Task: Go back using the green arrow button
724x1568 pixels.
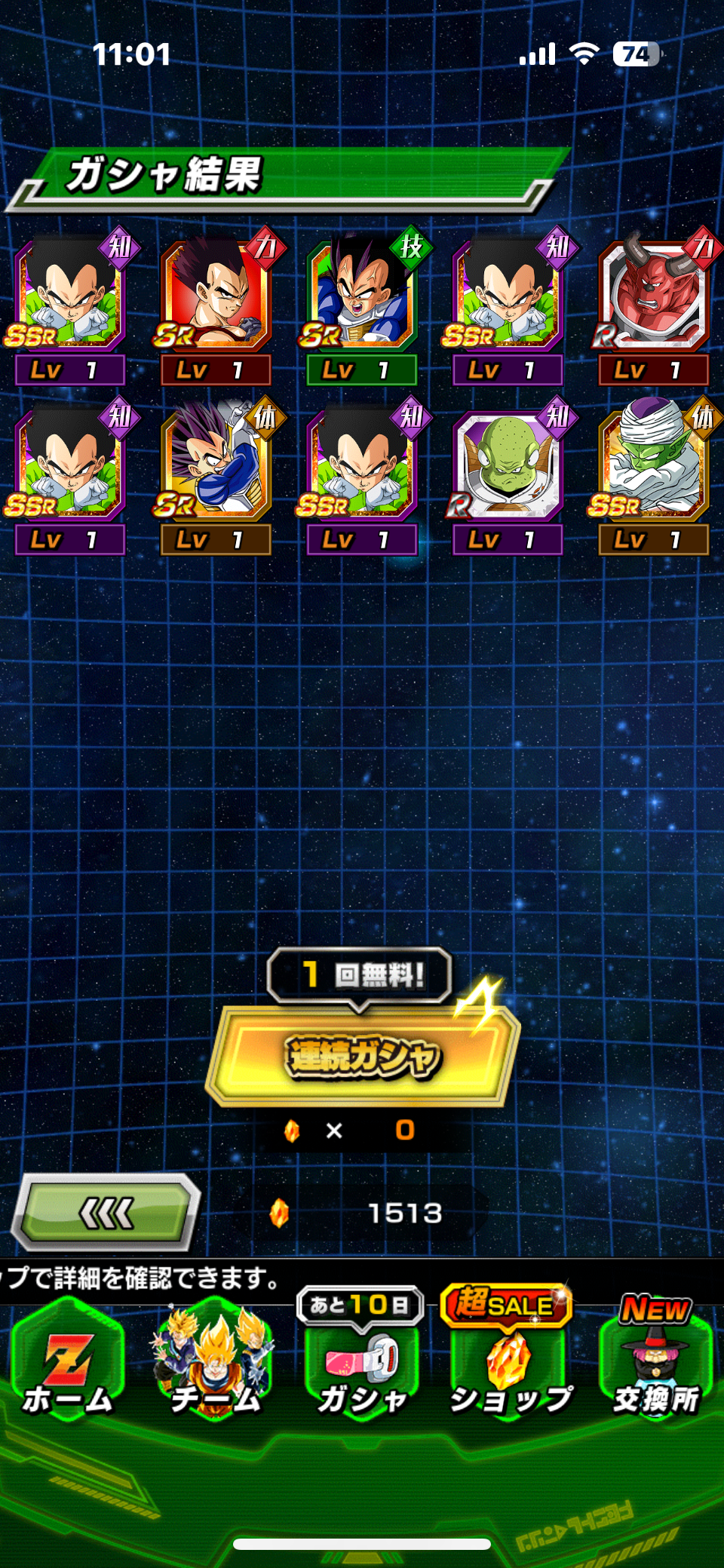Action: pos(108,1214)
